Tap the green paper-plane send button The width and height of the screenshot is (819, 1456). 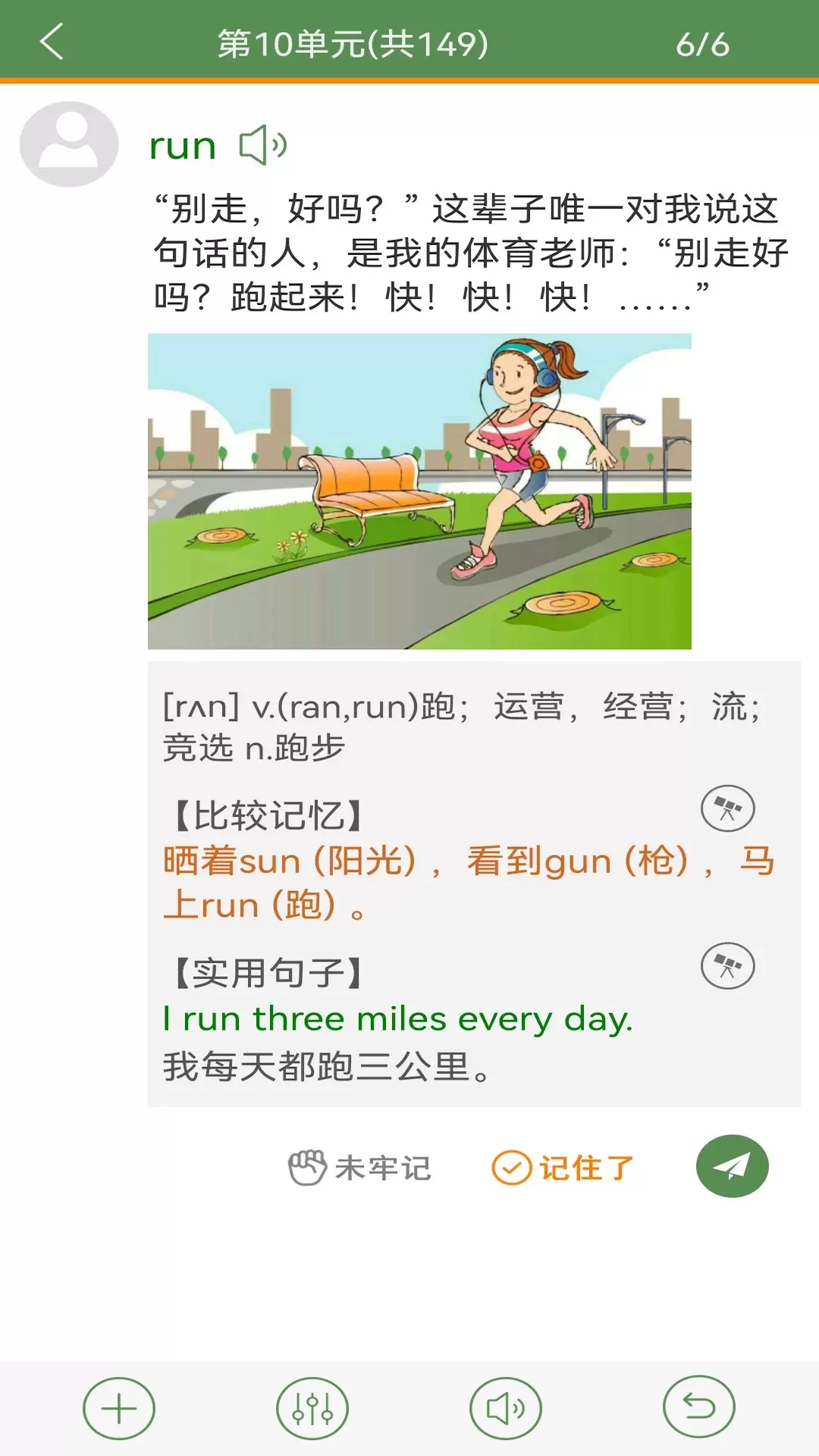click(732, 1166)
